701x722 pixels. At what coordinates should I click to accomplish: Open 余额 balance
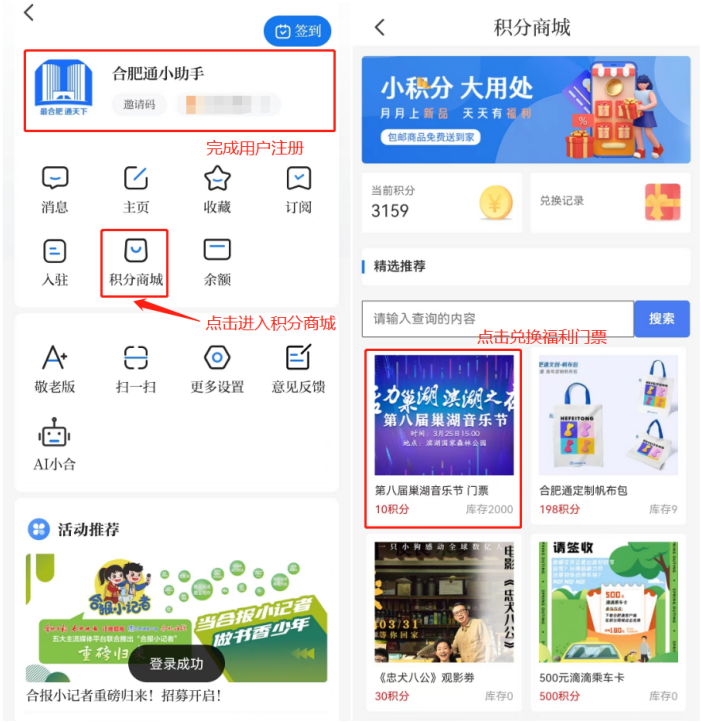pos(217,262)
